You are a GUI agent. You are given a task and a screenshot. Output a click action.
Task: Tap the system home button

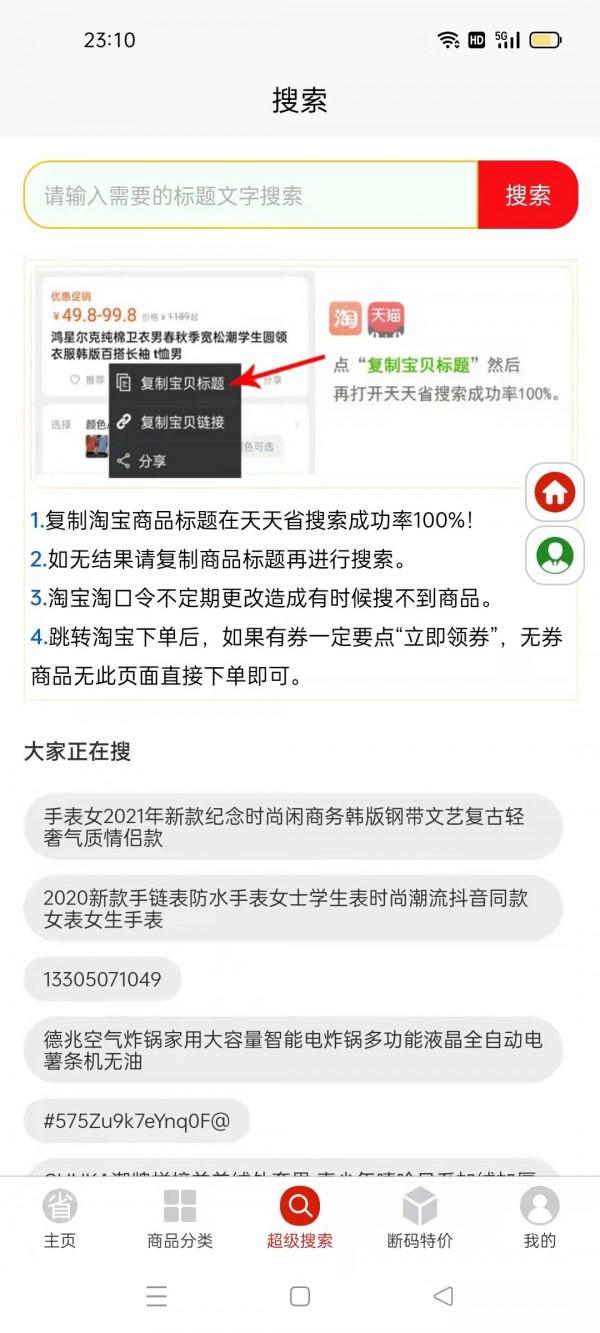(300, 1297)
